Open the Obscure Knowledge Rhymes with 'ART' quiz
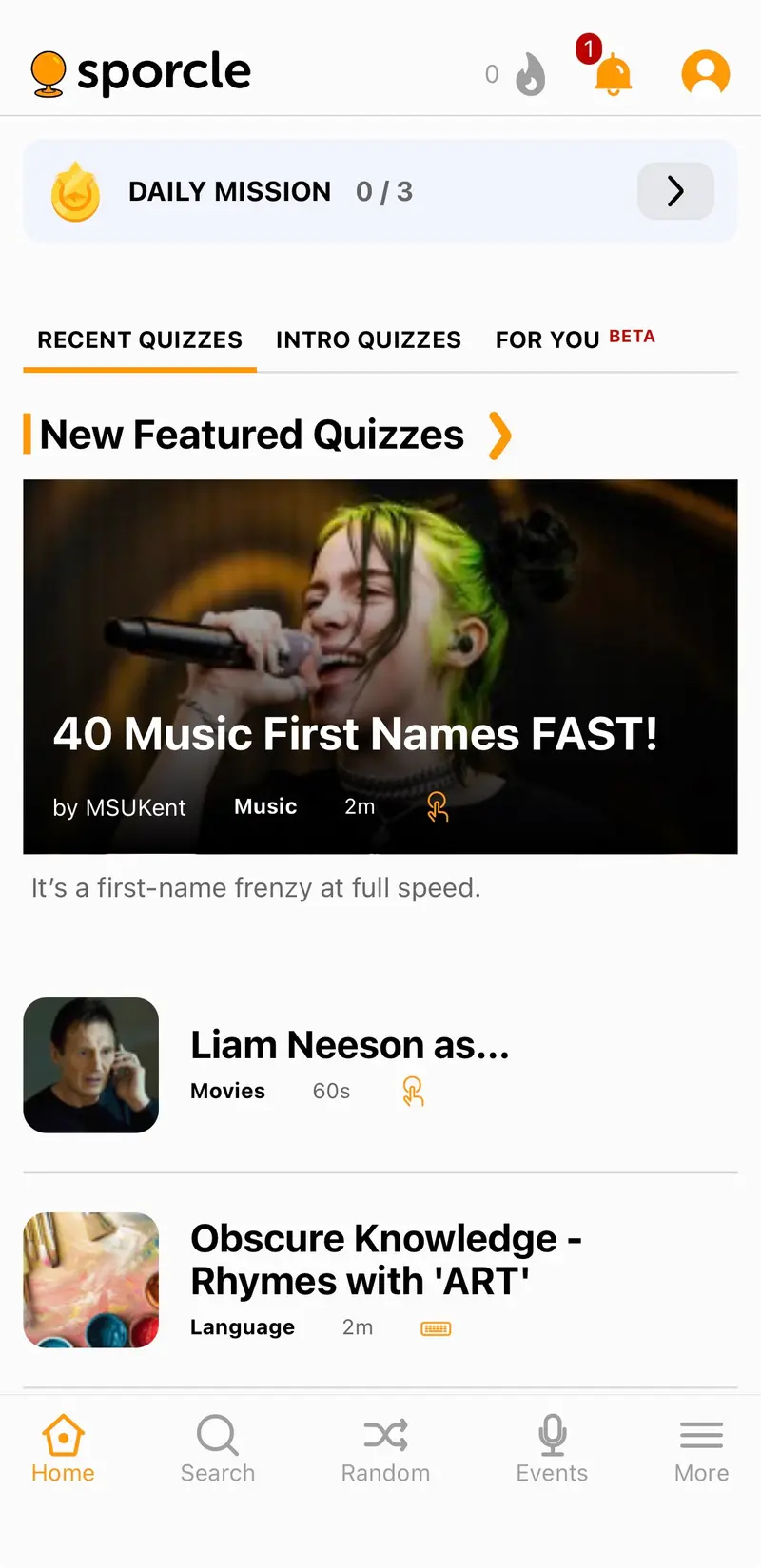Image resolution: width=761 pixels, height=1568 pixels. pos(385,1260)
